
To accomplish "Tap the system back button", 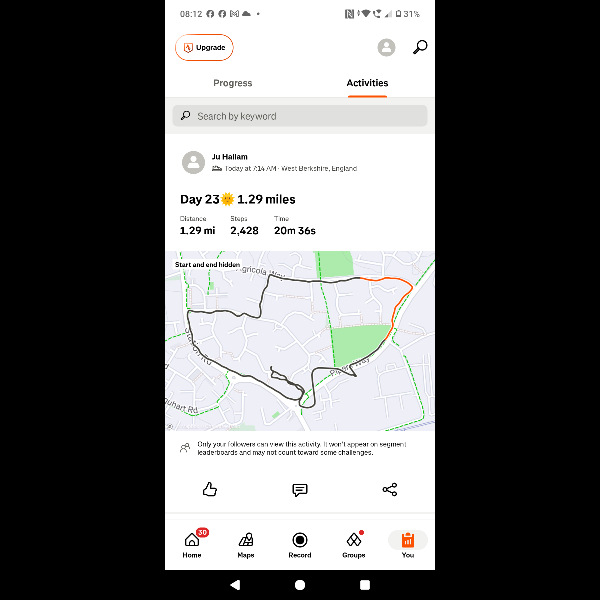I will (x=235, y=584).
